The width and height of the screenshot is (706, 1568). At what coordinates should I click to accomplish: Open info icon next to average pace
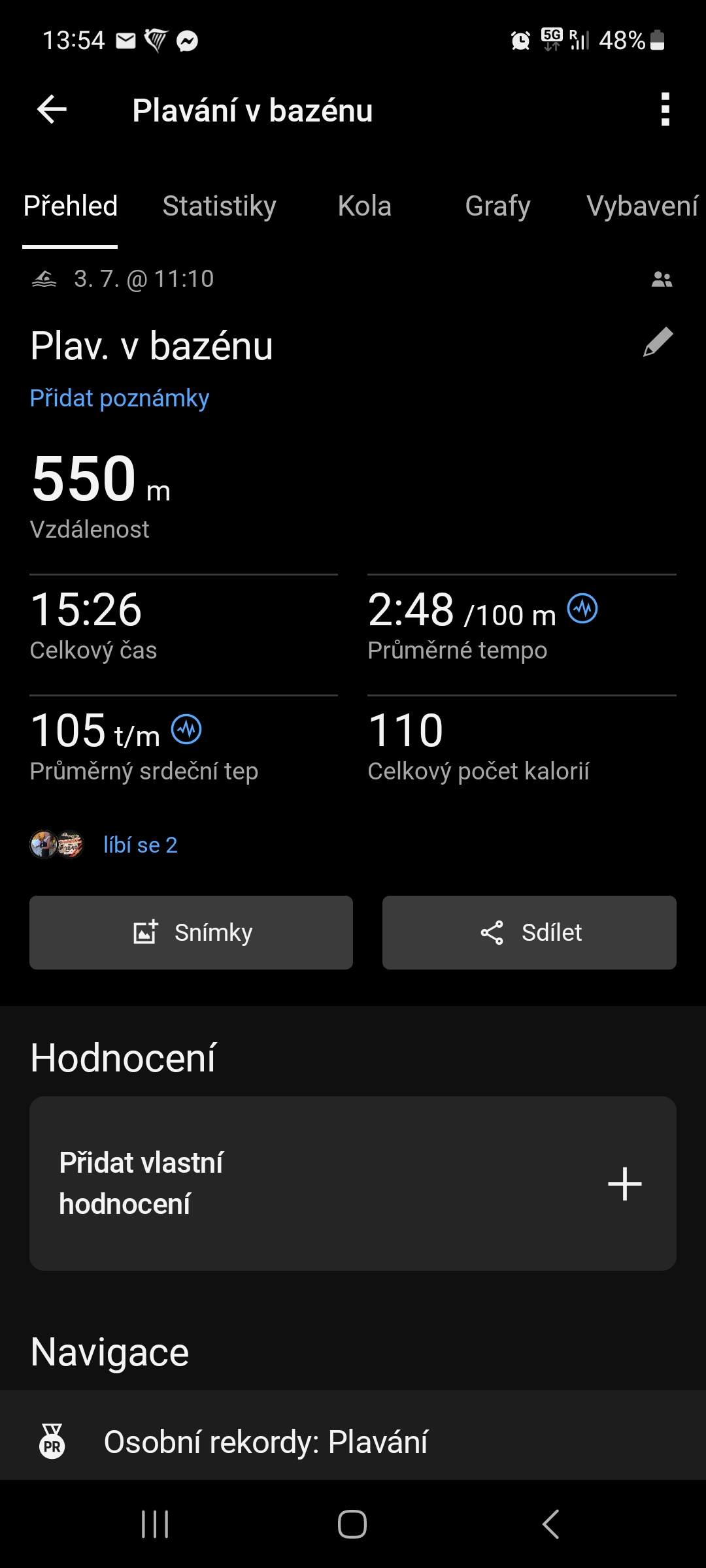[582, 609]
